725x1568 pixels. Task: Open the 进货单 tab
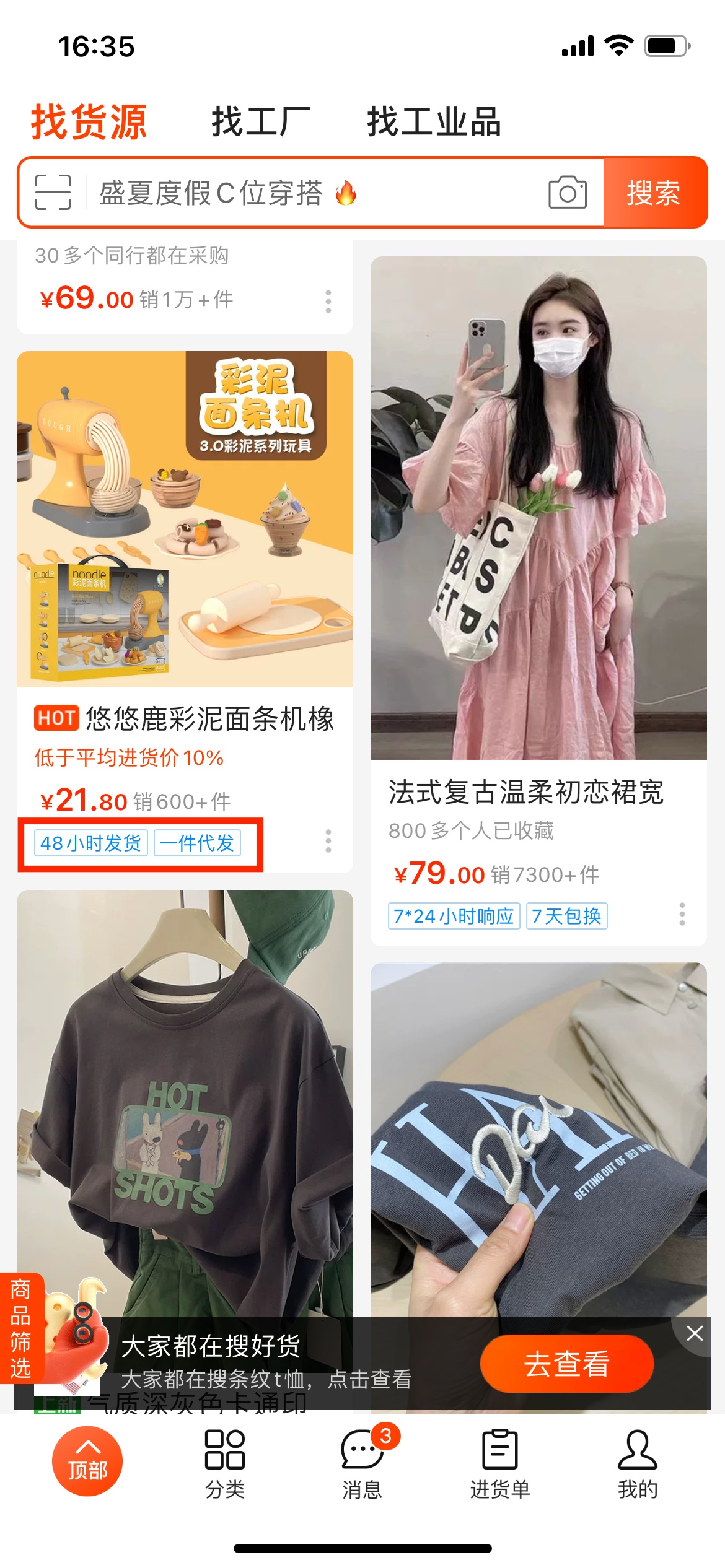pyautogui.click(x=499, y=1465)
